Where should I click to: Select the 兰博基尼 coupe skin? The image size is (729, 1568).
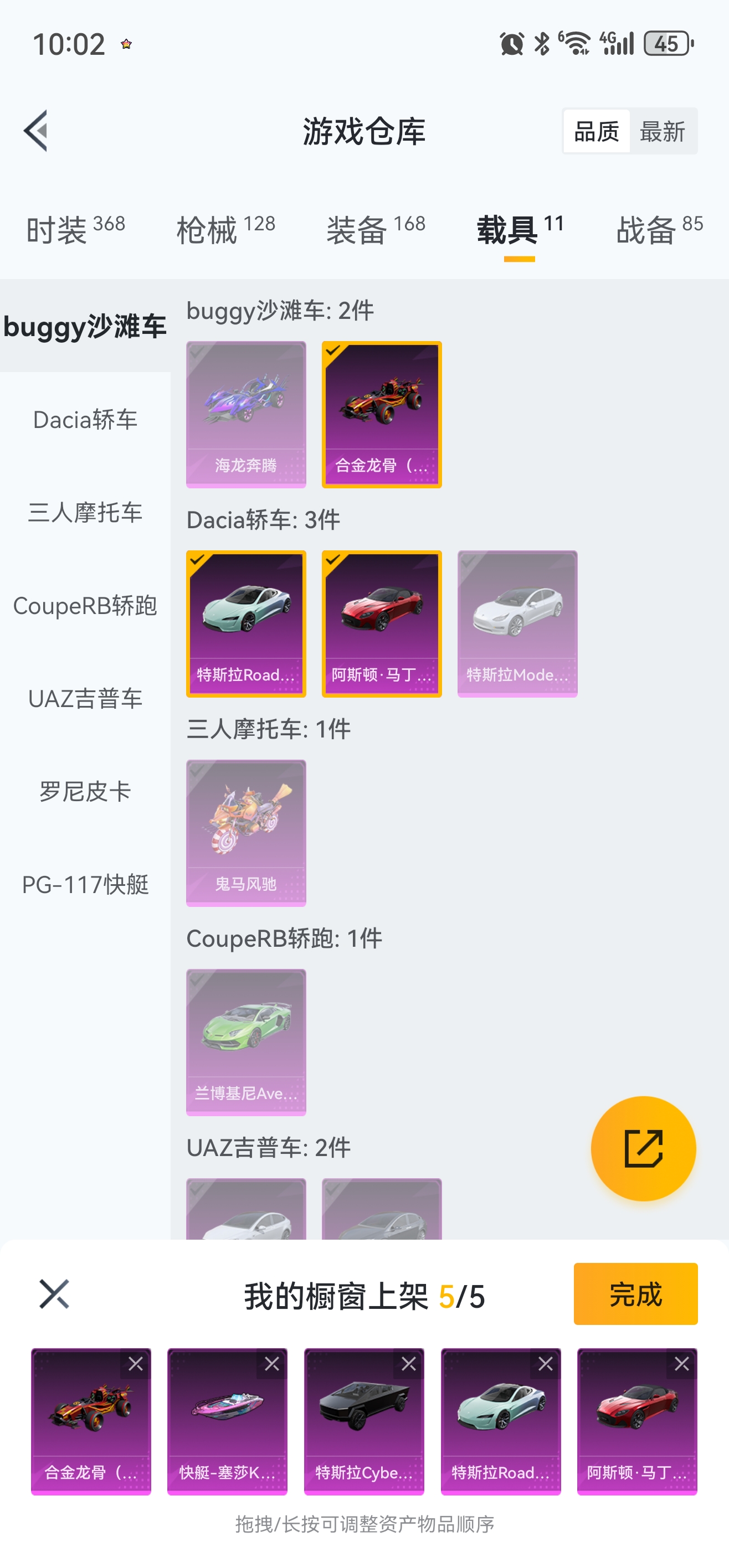[x=246, y=1041]
